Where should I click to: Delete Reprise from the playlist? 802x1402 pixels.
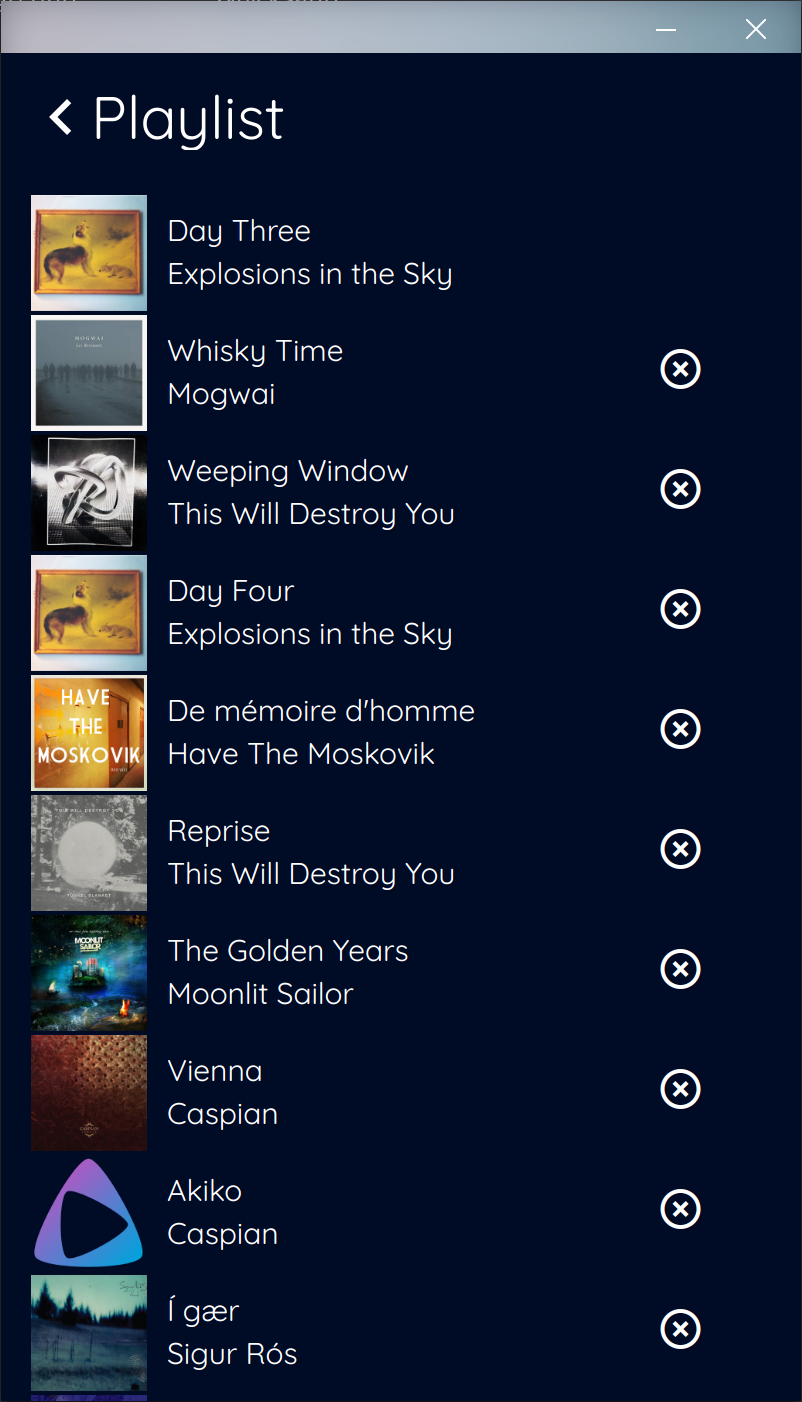click(680, 849)
